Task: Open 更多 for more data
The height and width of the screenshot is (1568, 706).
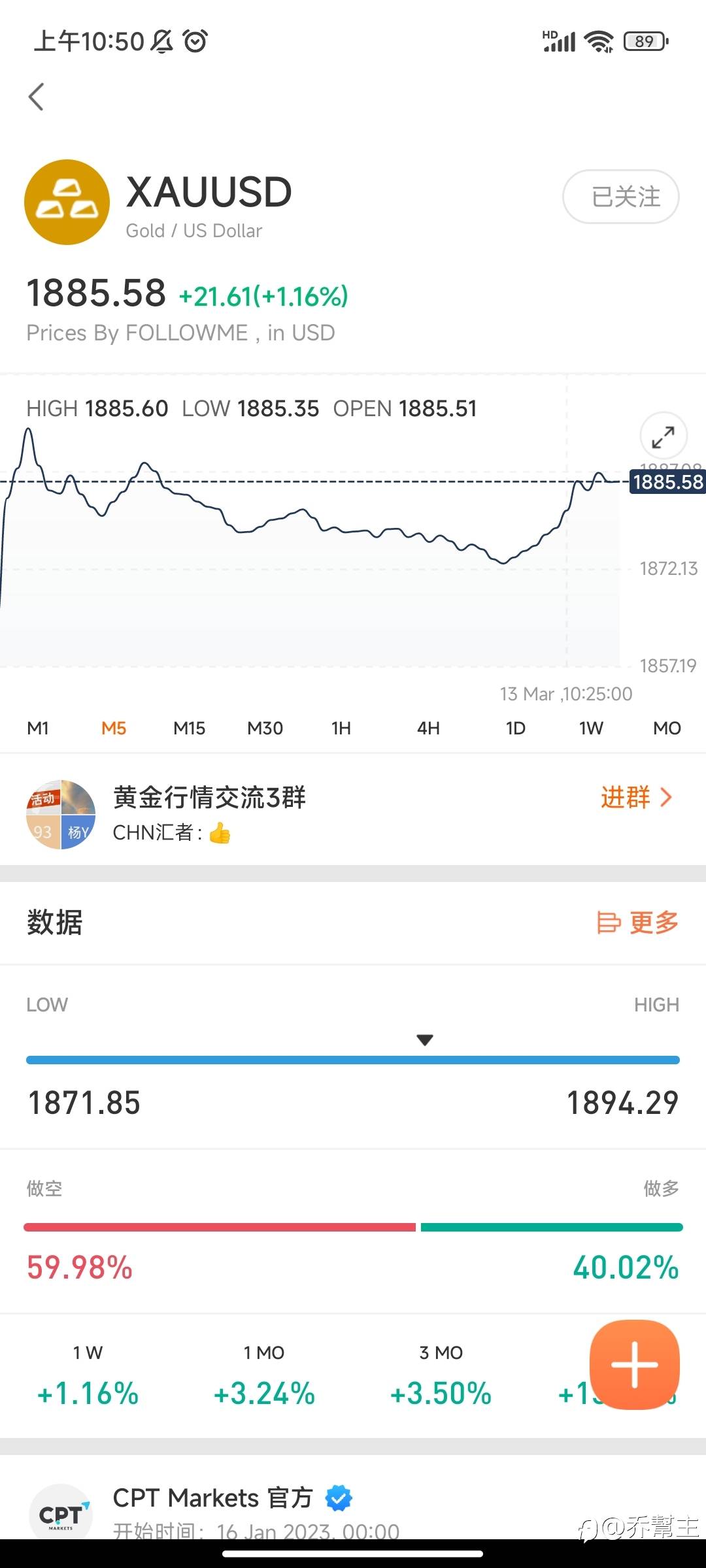Action: click(x=637, y=923)
